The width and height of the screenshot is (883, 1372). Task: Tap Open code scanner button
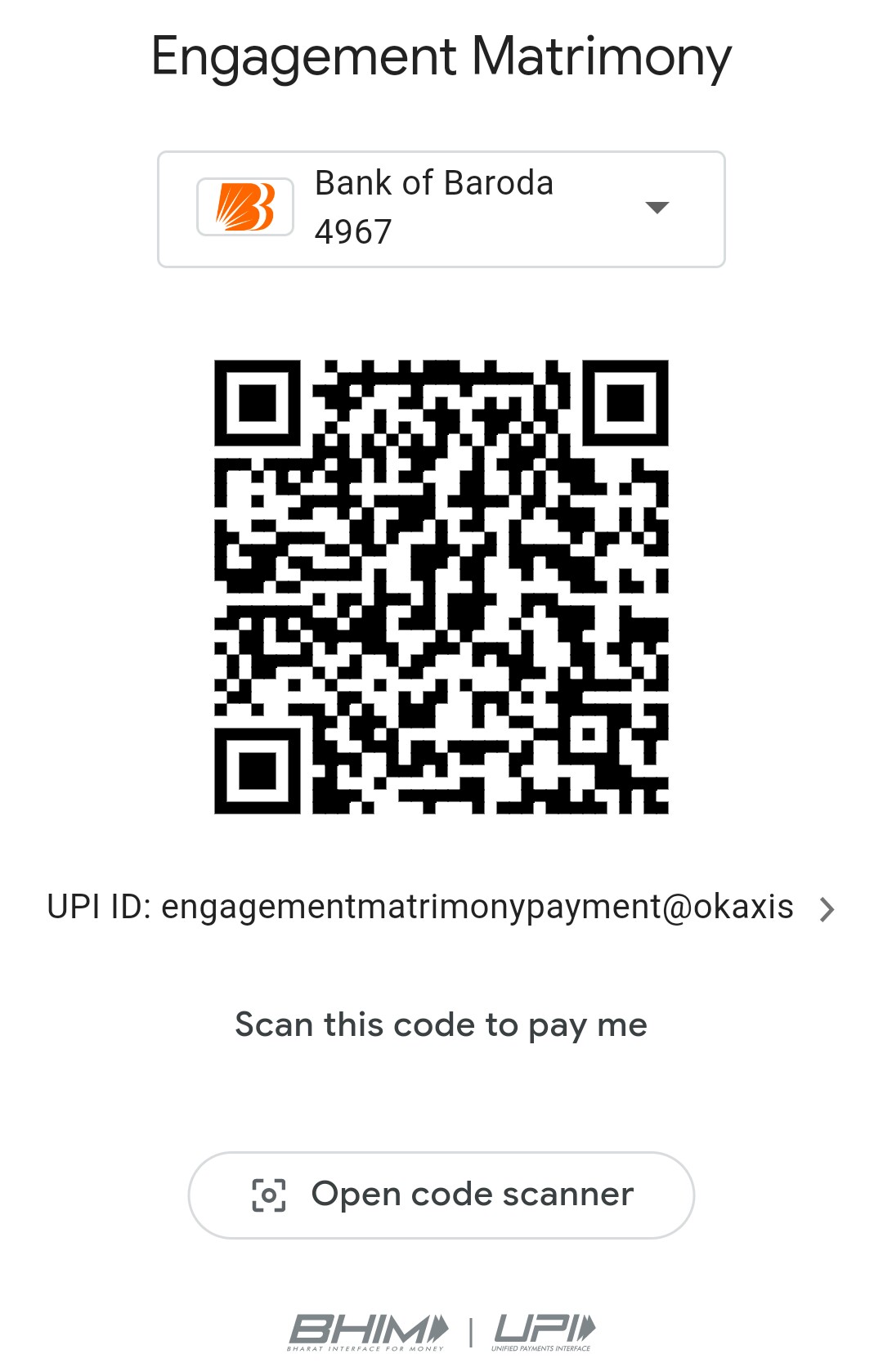[x=441, y=1195]
